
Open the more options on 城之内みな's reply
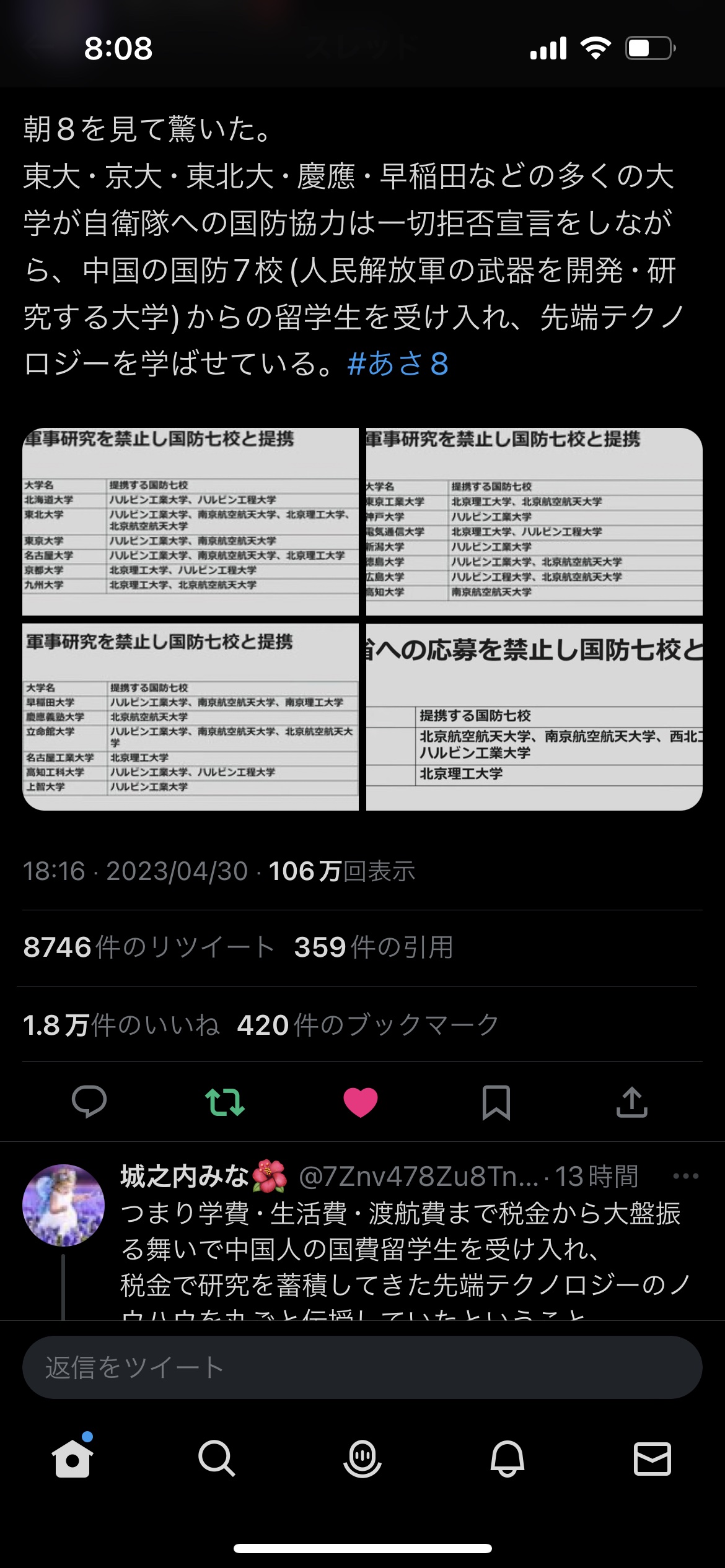pyautogui.click(x=686, y=1176)
